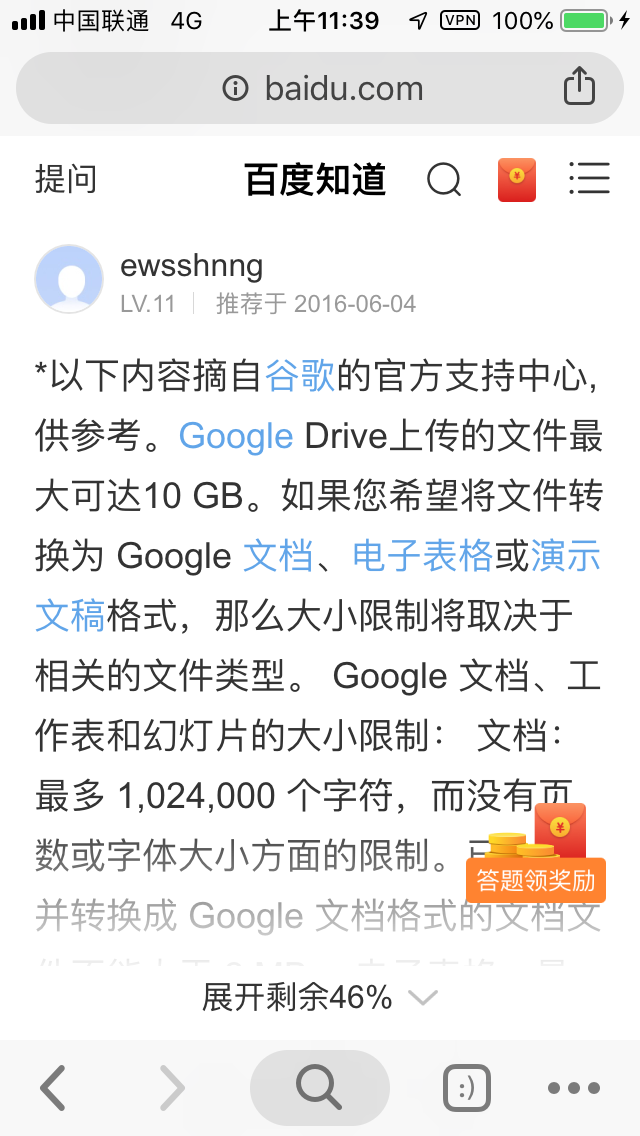Viewport: 640px width, 1136px height.
Task: Open the 电子表格 link
Action: click(x=422, y=556)
